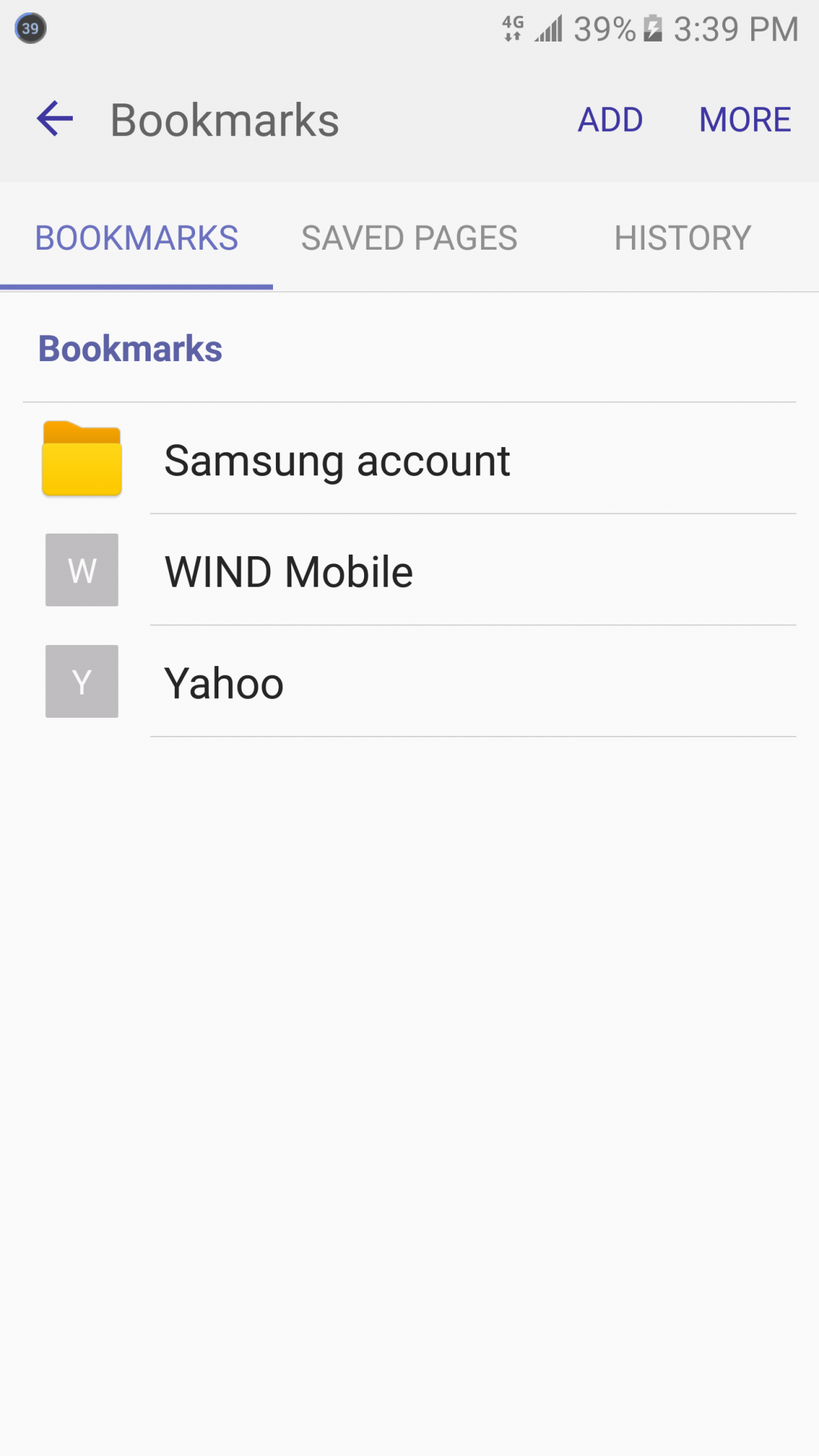Open the WIND Mobile bookmark
Image resolution: width=819 pixels, height=1456 pixels.
[x=409, y=571]
